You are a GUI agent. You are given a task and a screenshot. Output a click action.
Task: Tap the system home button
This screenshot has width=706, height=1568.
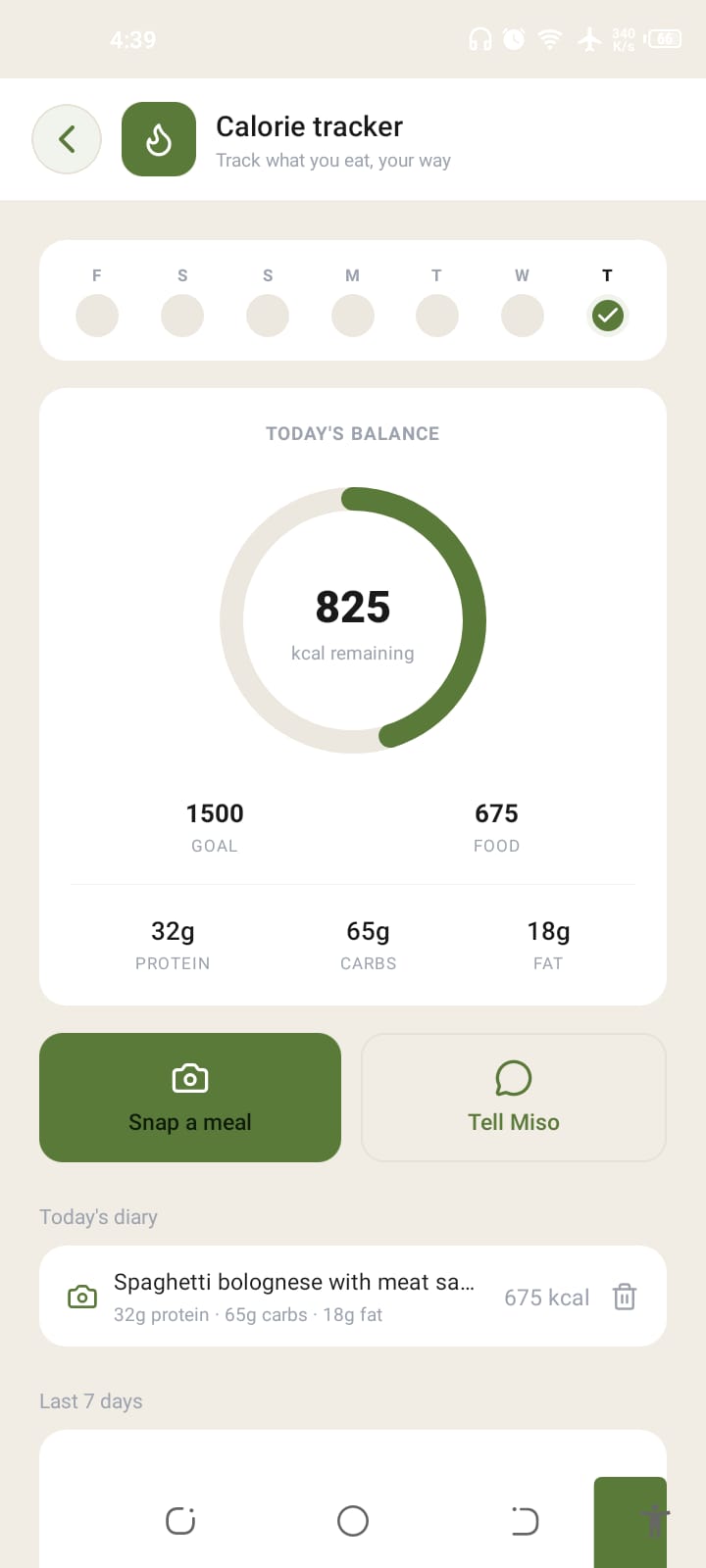pyautogui.click(x=353, y=1521)
